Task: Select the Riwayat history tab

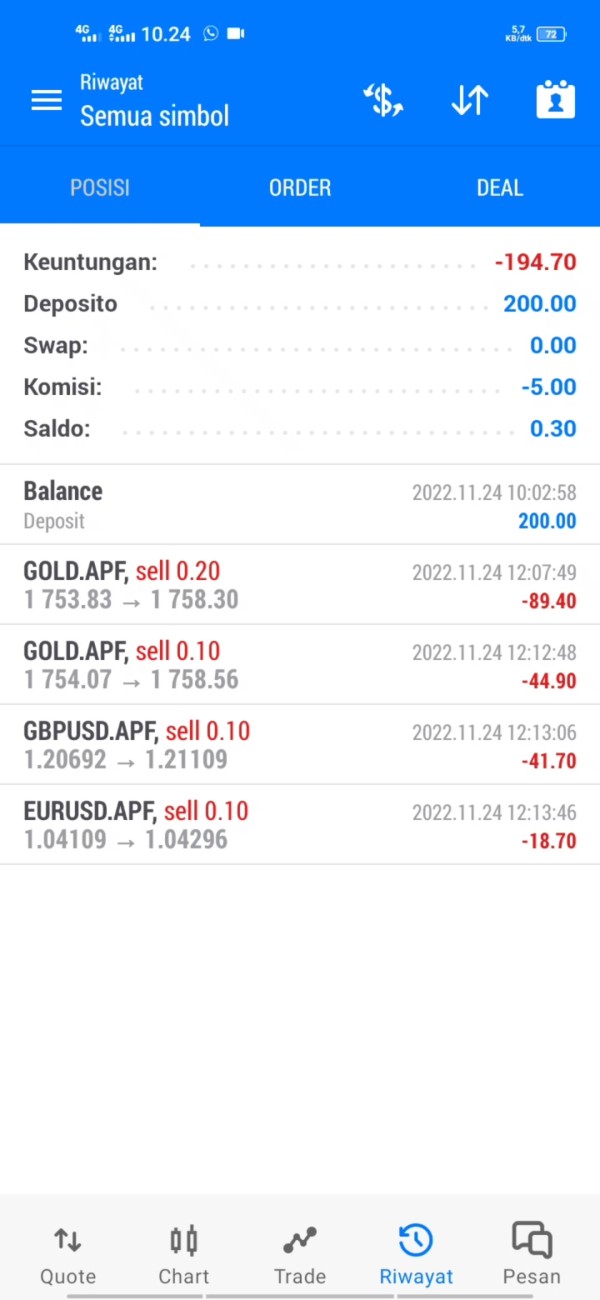Action: click(416, 1254)
